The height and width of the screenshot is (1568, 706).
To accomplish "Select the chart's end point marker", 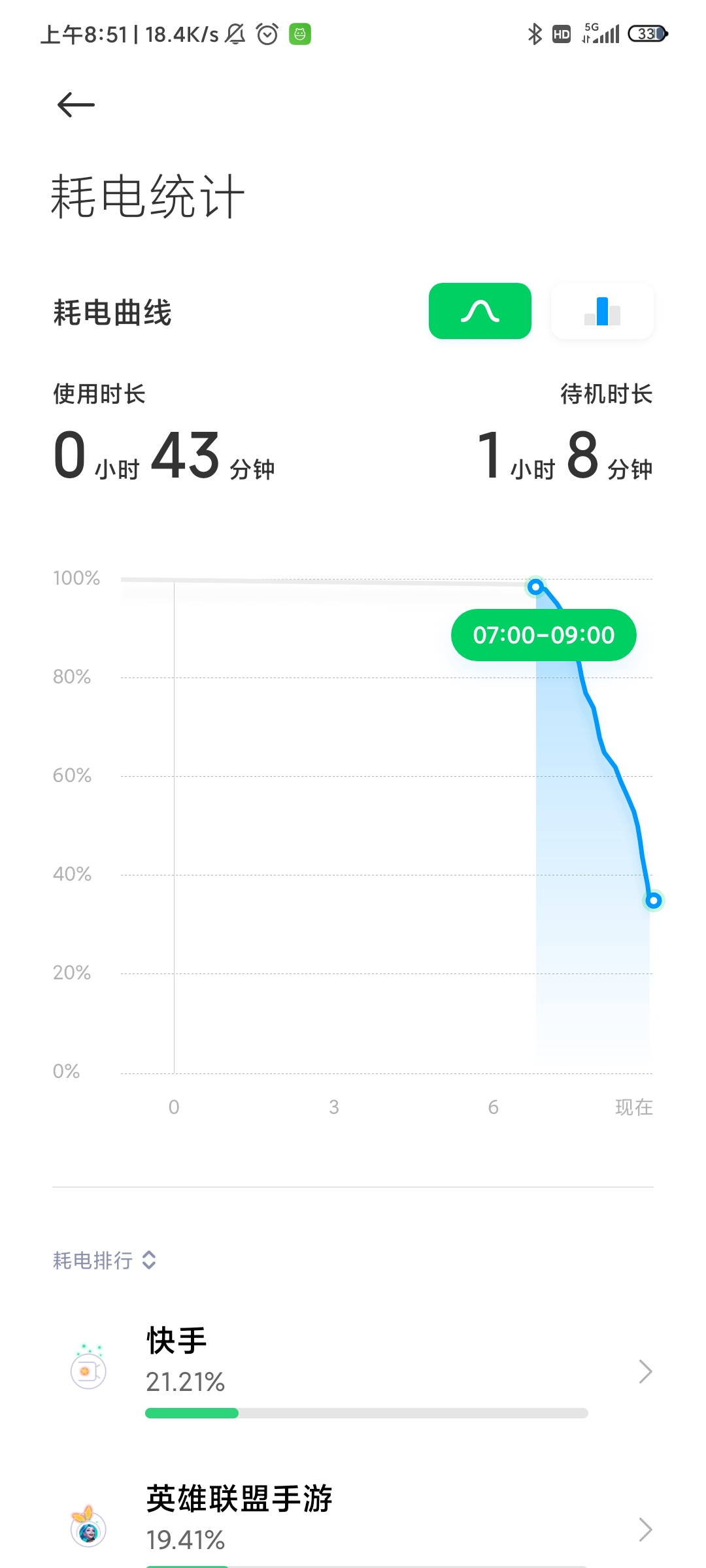I will tap(653, 901).
